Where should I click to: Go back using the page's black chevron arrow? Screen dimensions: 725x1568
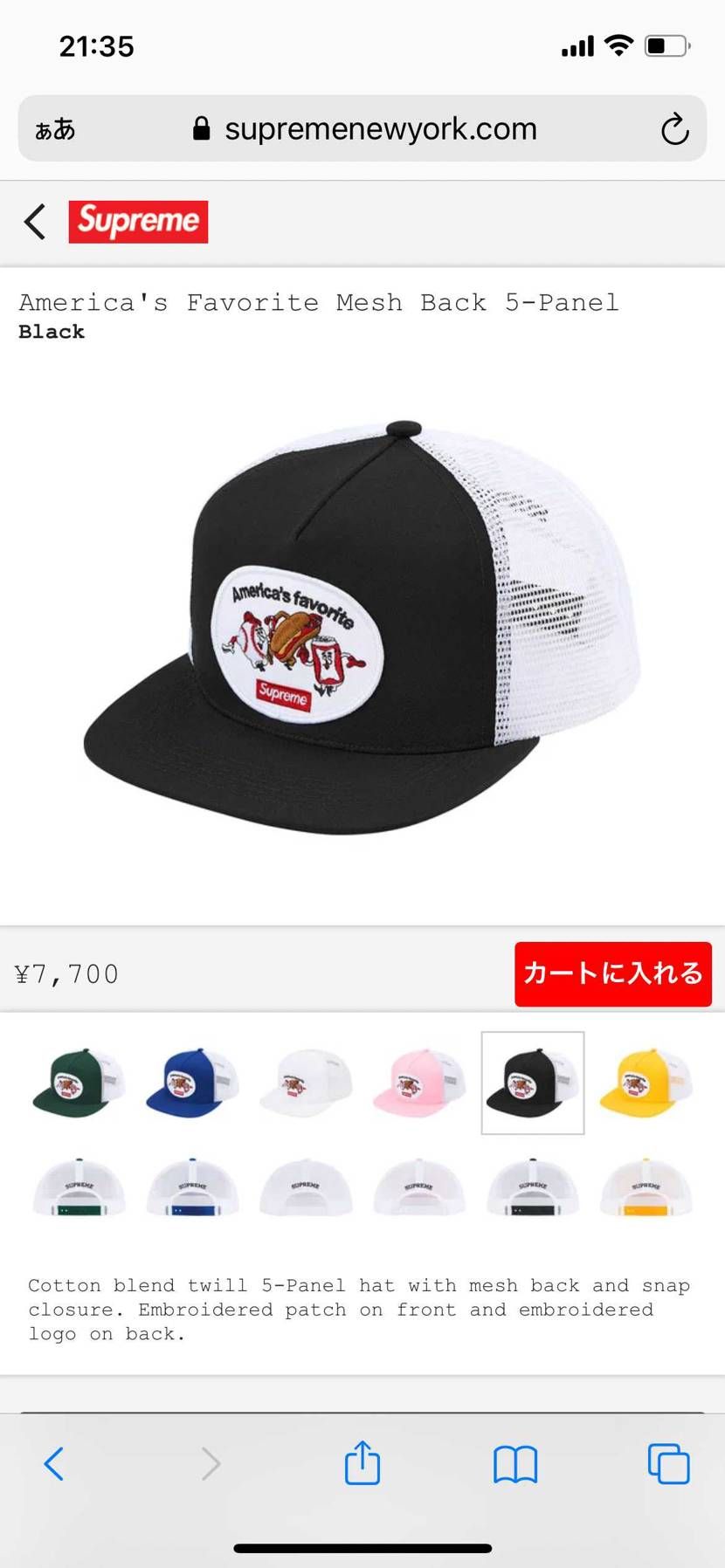[35, 223]
